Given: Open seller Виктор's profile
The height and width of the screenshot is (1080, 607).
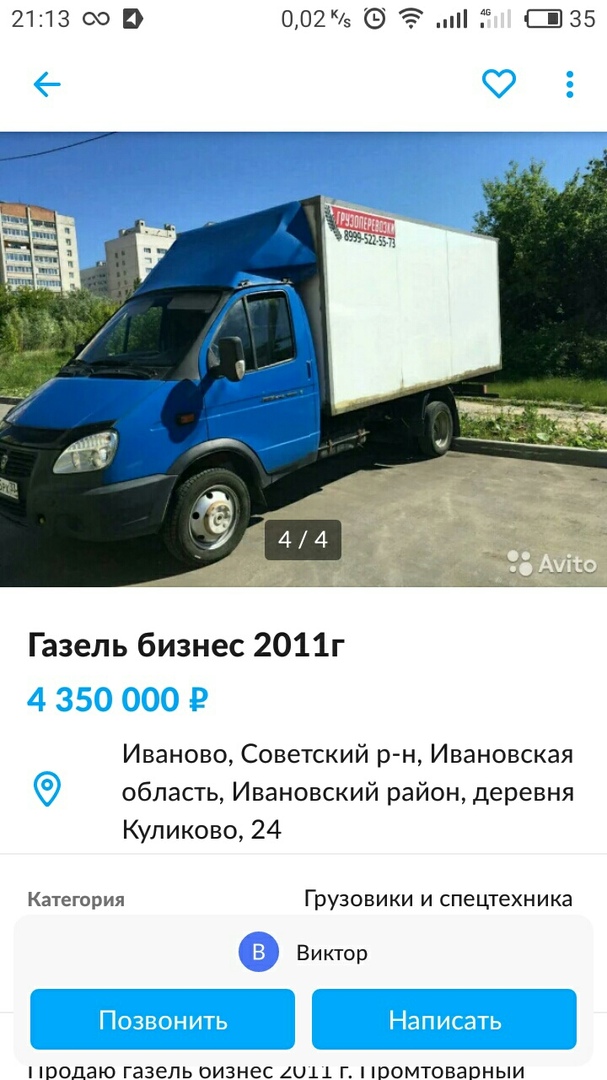Looking at the screenshot, I should pyautogui.click(x=303, y=953).
